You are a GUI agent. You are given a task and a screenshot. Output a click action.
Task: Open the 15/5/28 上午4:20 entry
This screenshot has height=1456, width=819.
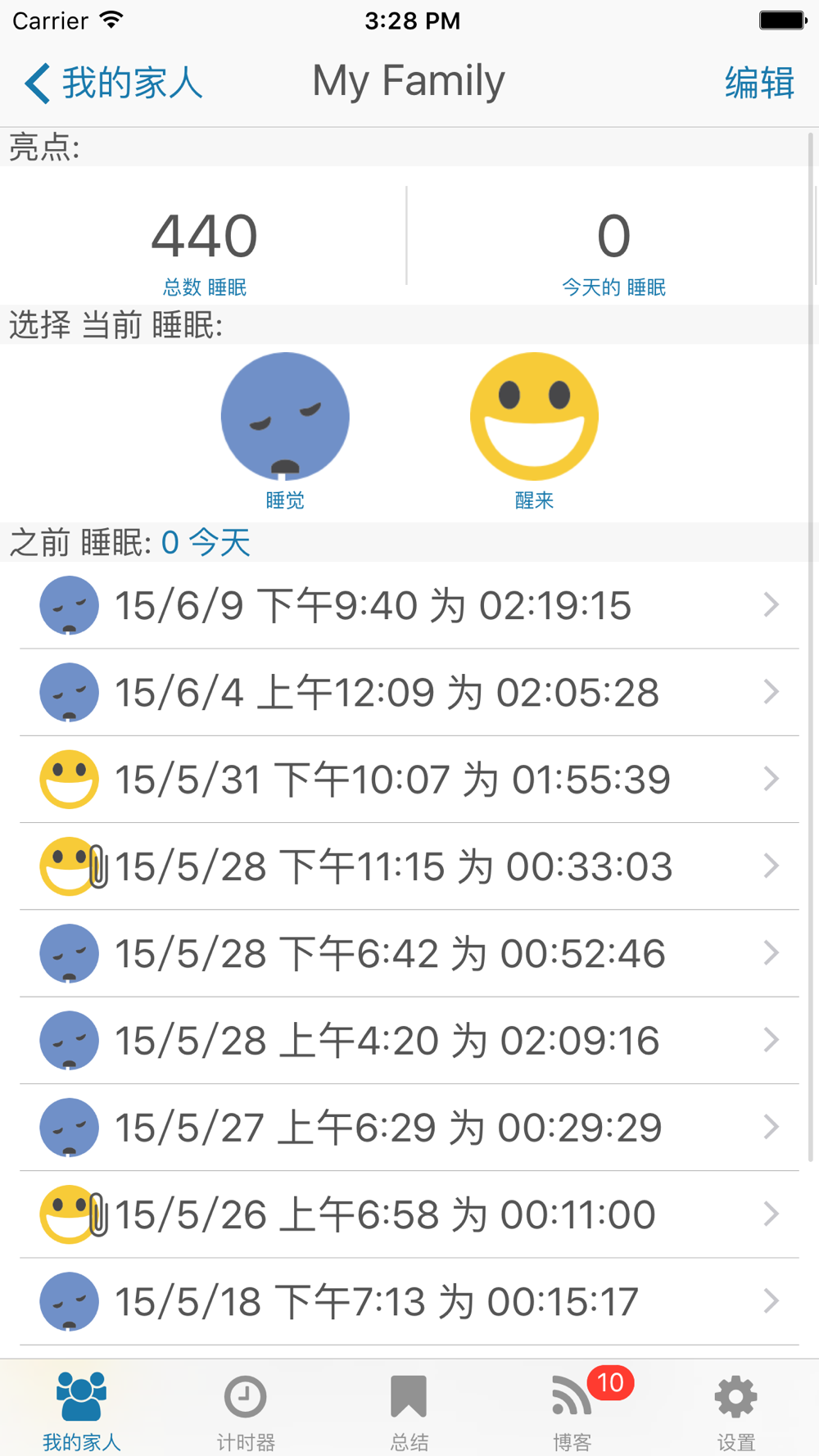pos(409,1040)
